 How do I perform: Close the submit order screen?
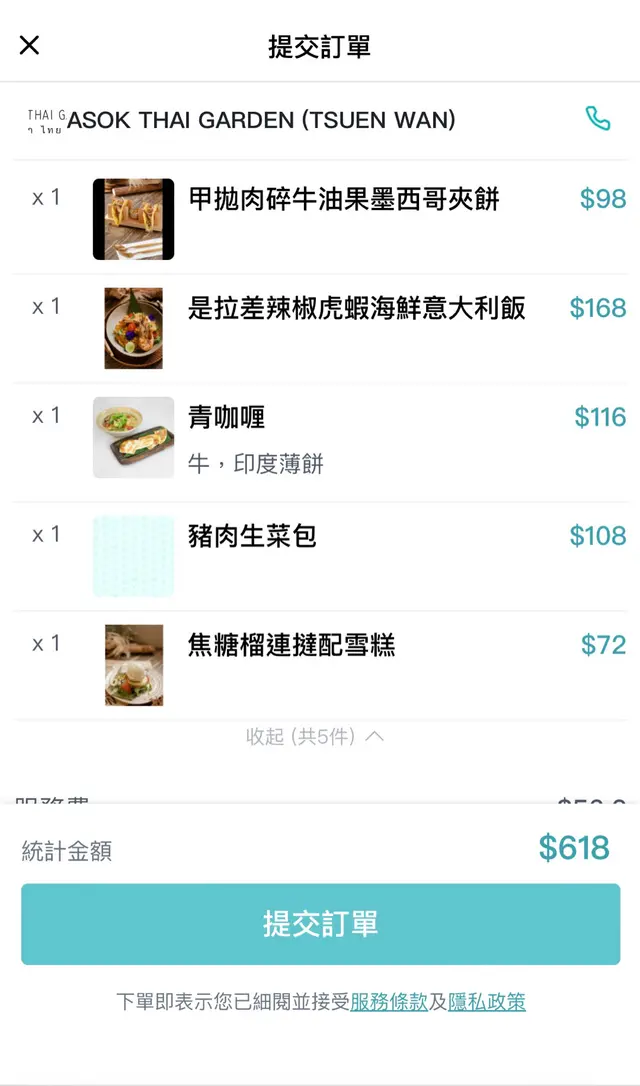point(30,45)
